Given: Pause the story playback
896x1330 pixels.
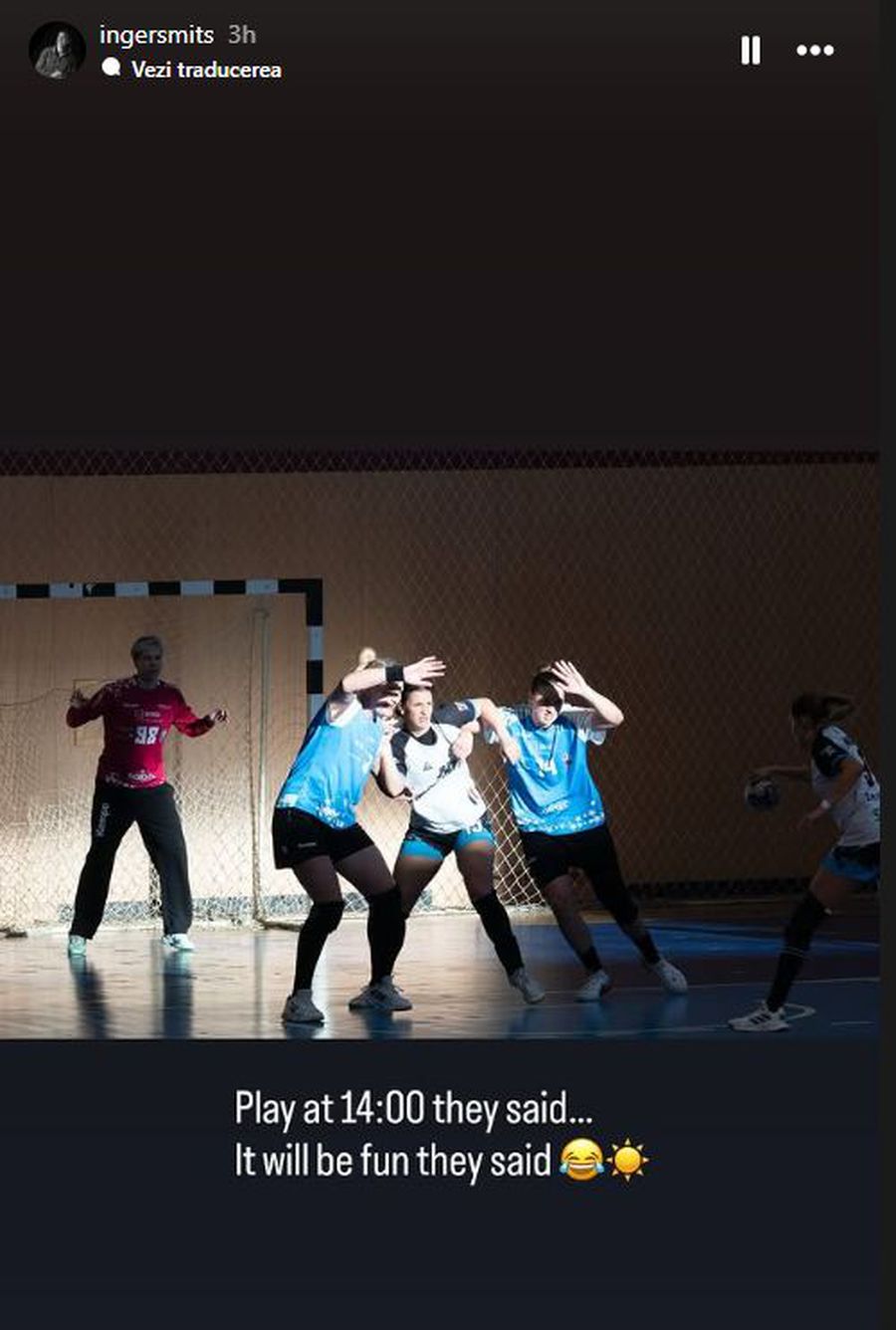Looking at the screenshot, I should pyautogui.click(x=751, y=51).
